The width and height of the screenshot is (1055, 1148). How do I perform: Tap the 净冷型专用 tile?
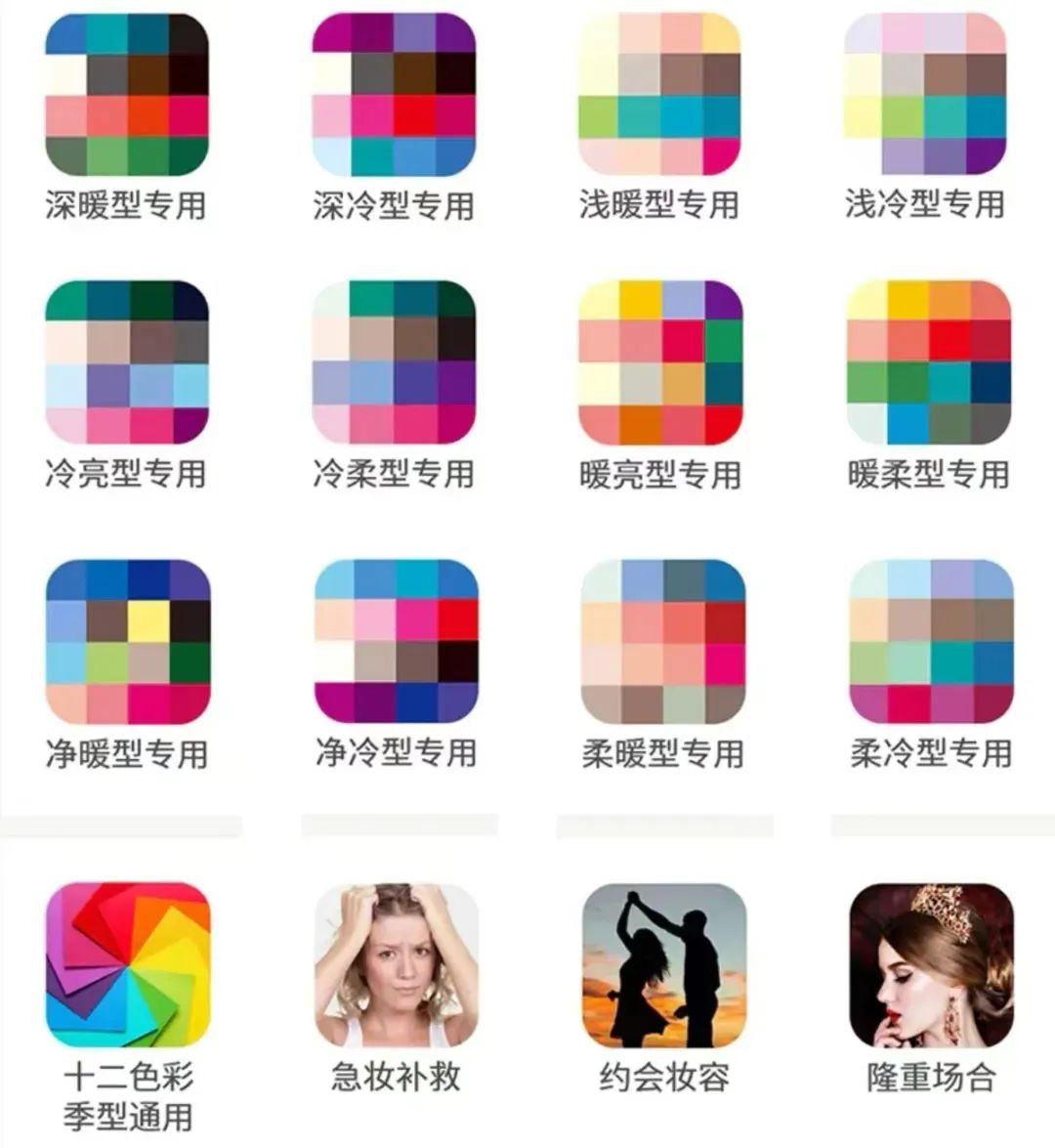click(x=396, y=642)
